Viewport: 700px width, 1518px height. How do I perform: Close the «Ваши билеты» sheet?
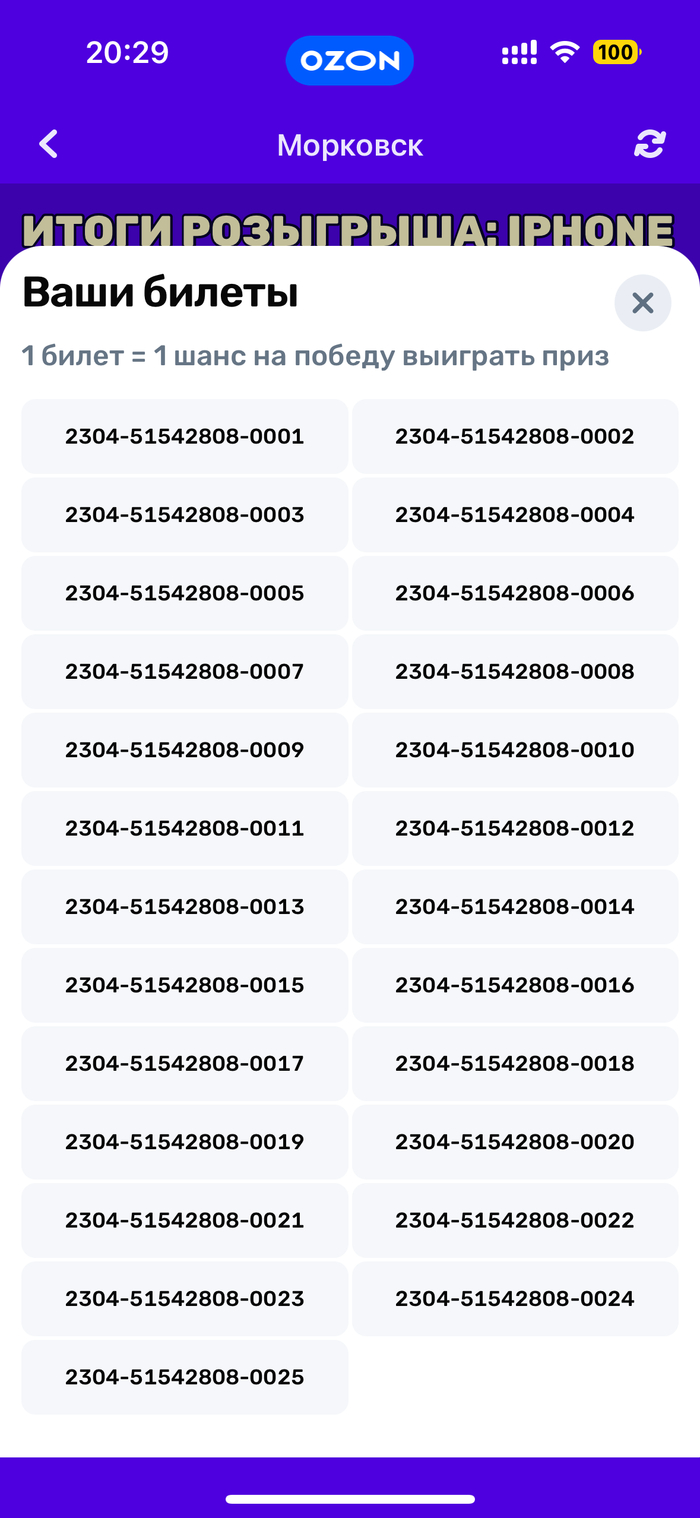pos(642,302)
